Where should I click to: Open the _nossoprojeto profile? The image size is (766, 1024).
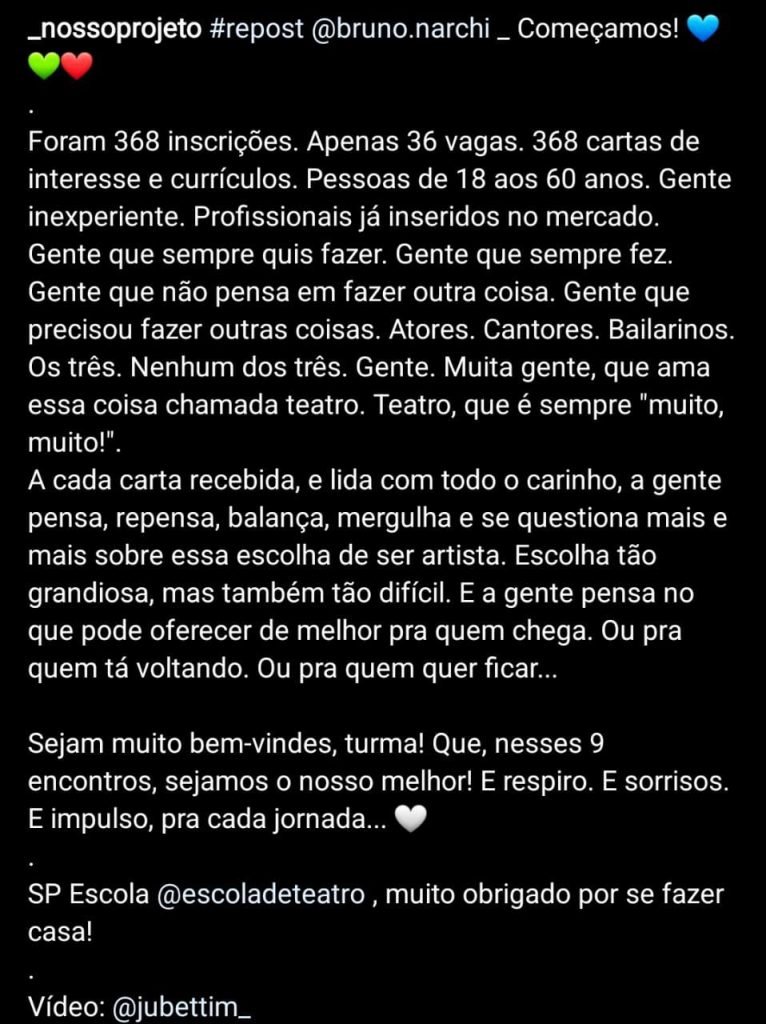[117, 31]
